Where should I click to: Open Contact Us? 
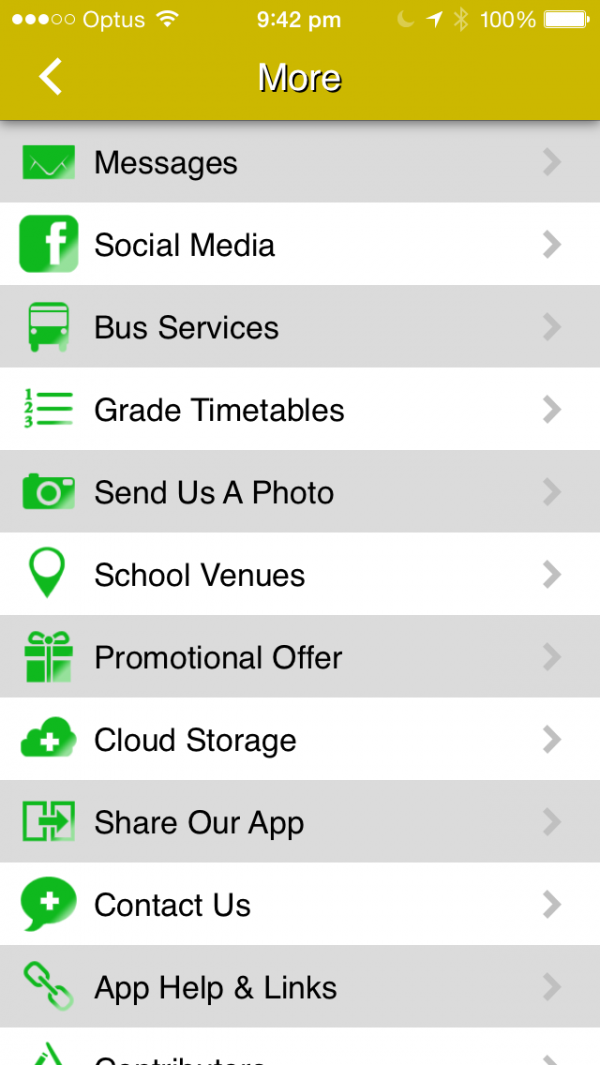click(x=300, y=904)
